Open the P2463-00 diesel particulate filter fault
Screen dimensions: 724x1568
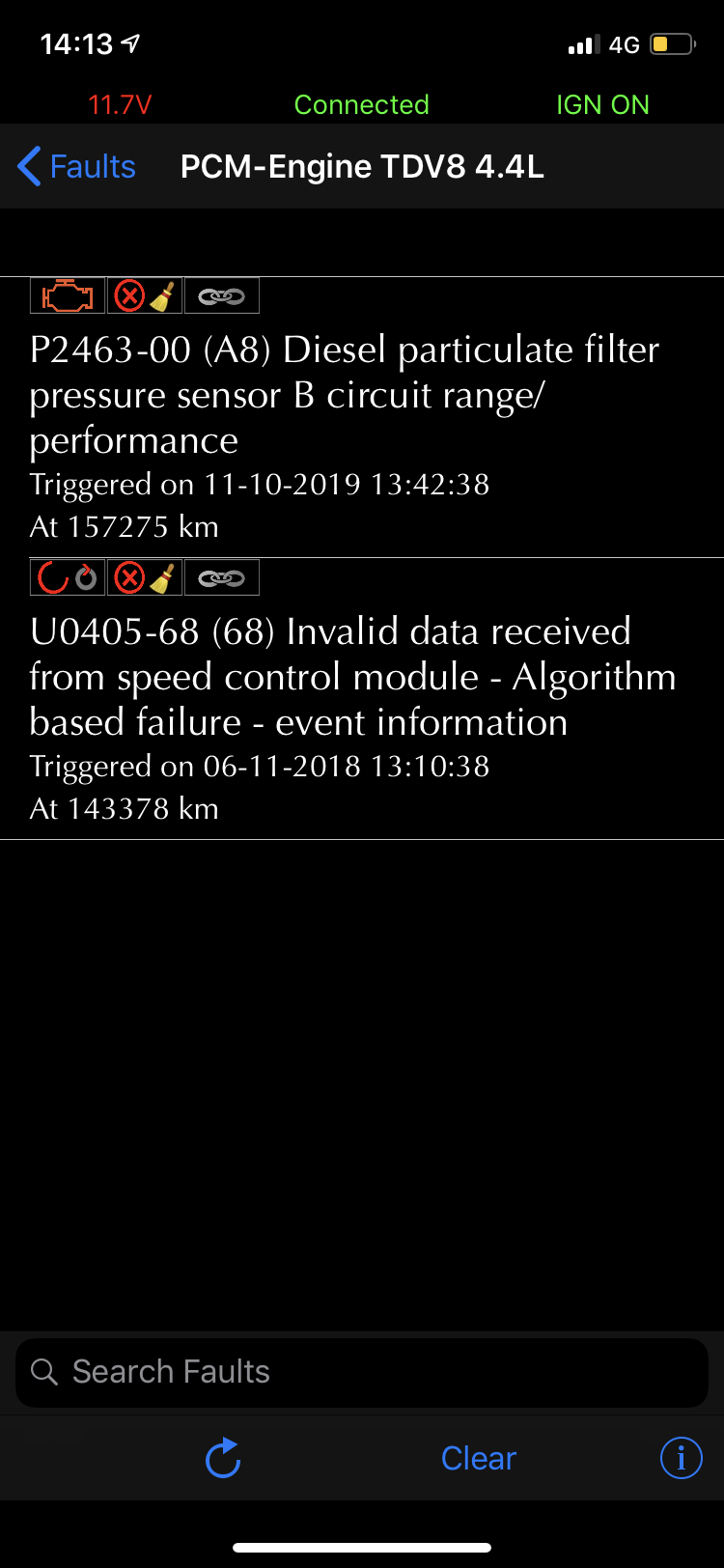pyautogui.click(x=362, y=417)
